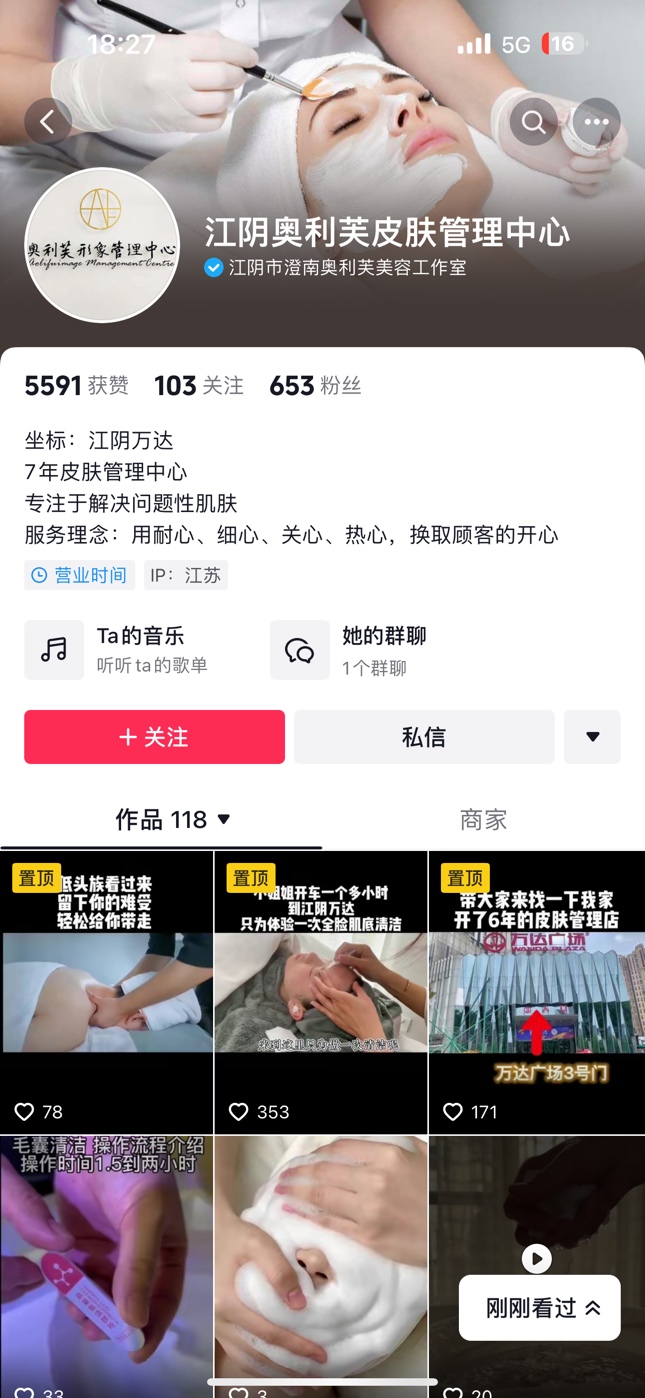Open the pinned video with 78 likes
The height and width of the screenshot is (1398, 645).
[x=106, y=990]
